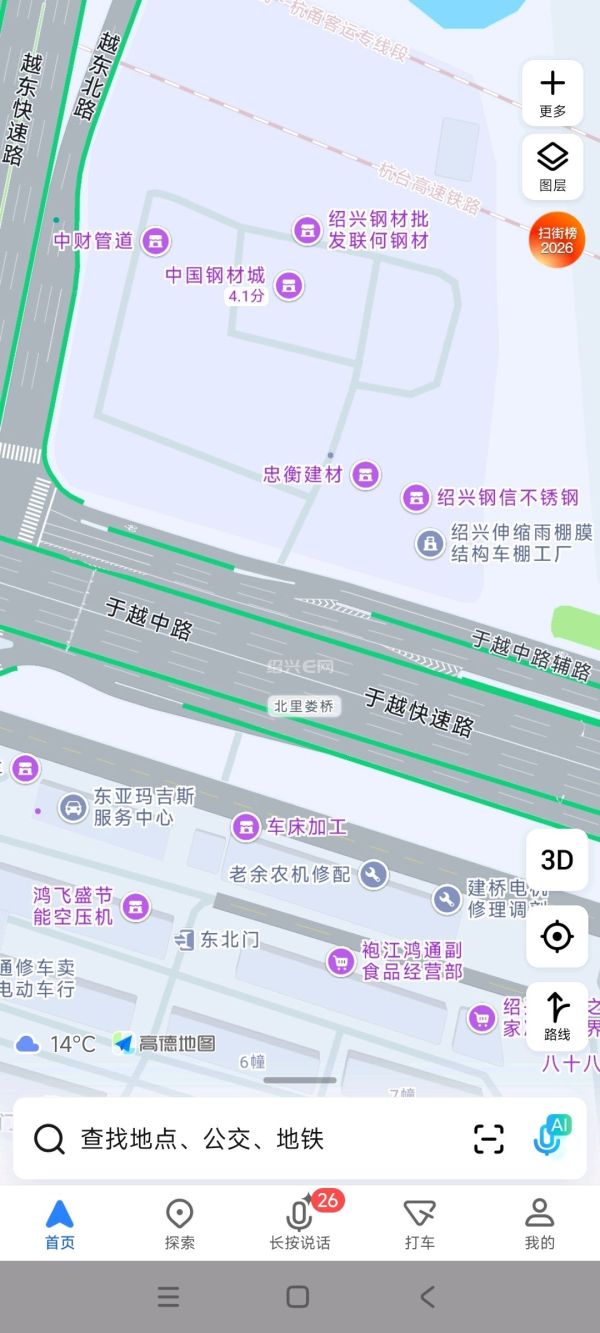Open the 扫街榜 2026 badge

(556, 240)
